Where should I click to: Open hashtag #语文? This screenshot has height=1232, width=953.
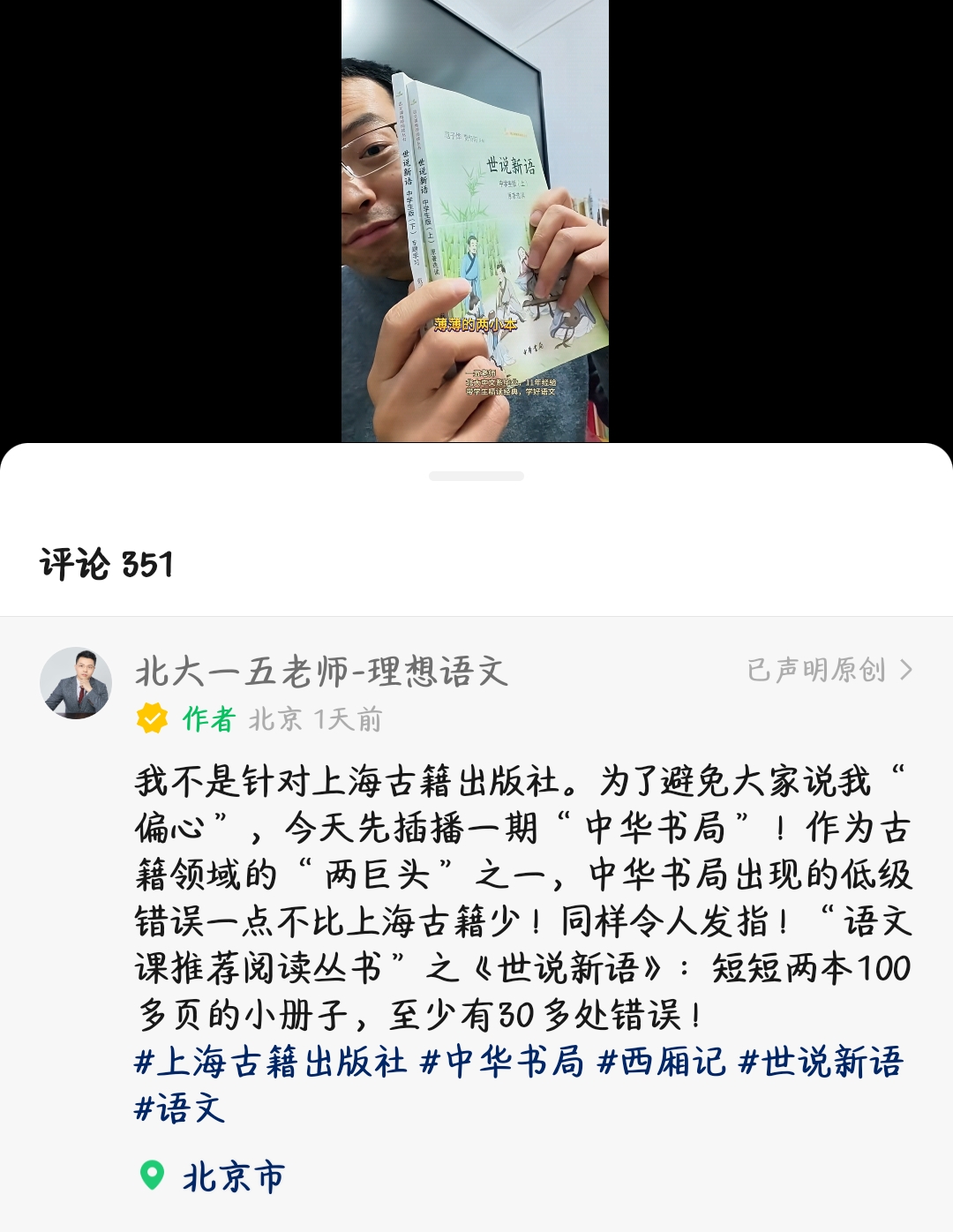tap(180, 1108)
